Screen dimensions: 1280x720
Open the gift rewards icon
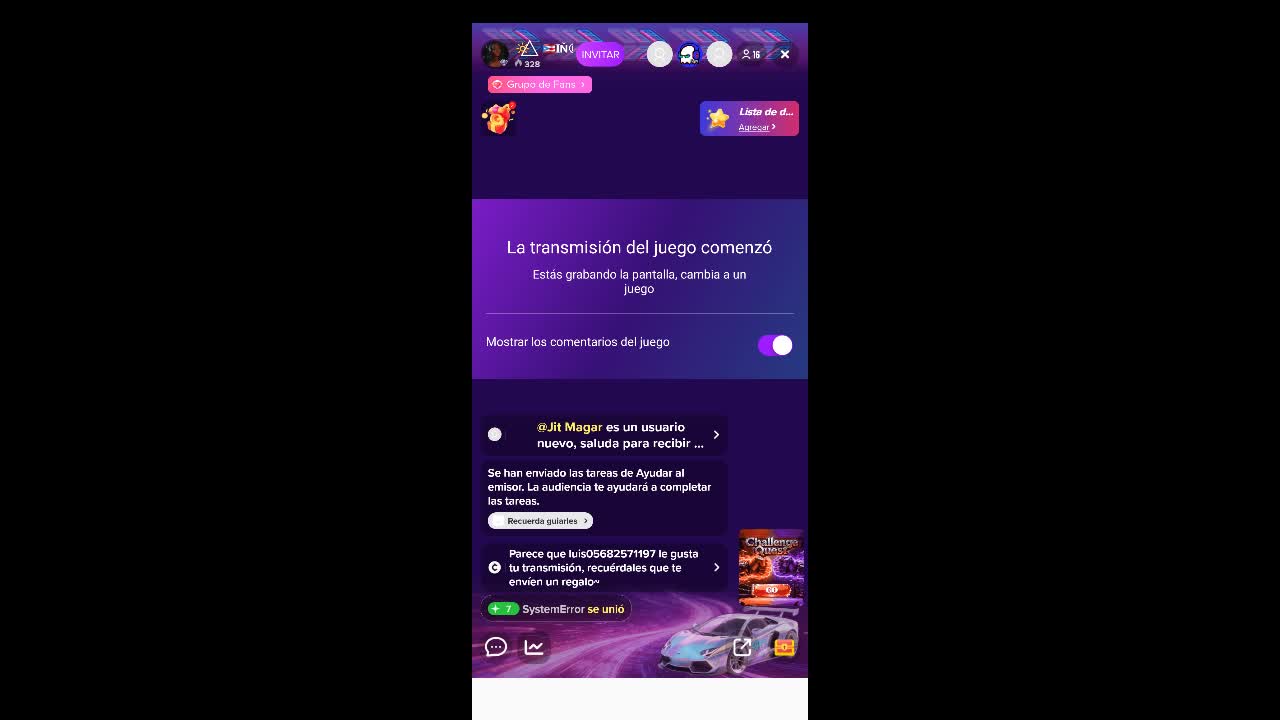[498, 118]
